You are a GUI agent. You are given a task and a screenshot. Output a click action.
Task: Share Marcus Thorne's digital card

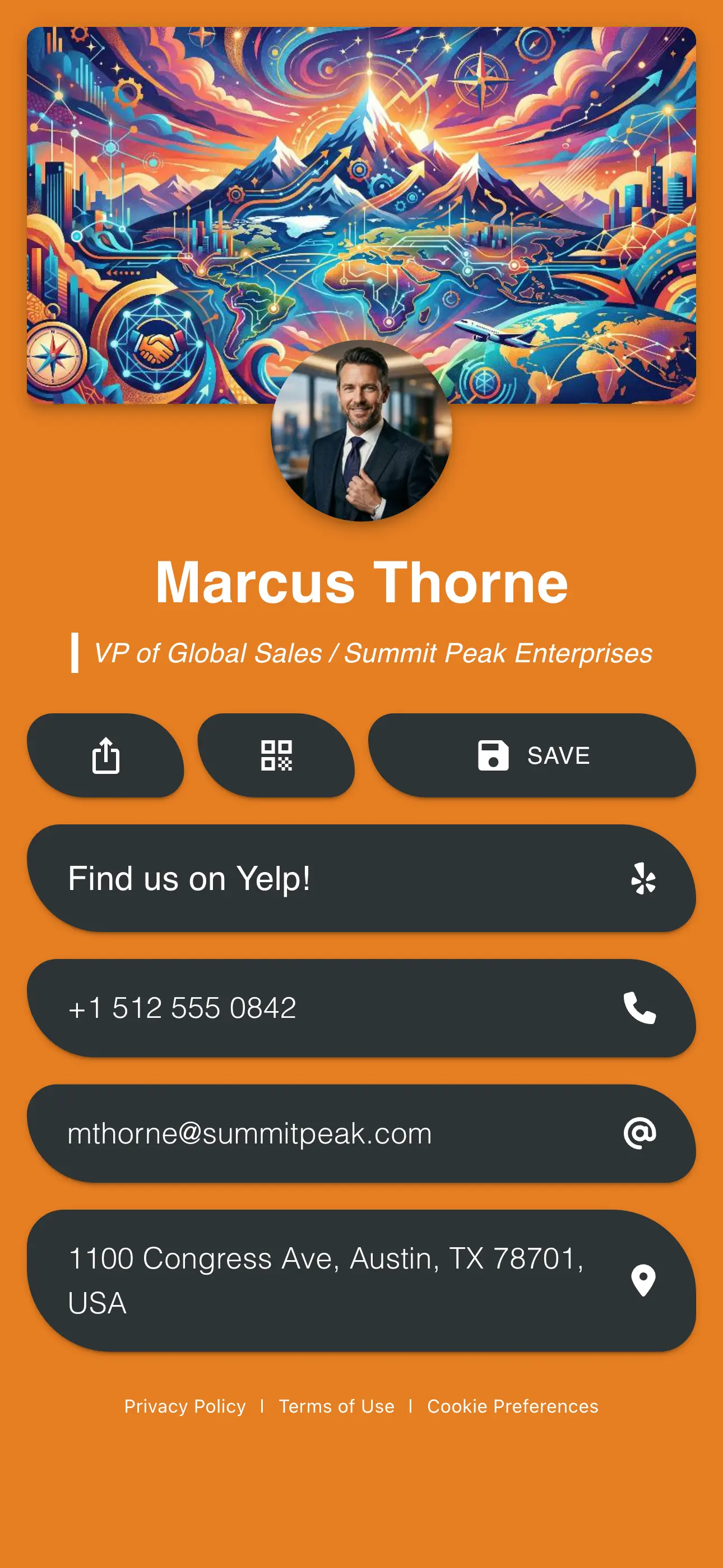(105, 755)
